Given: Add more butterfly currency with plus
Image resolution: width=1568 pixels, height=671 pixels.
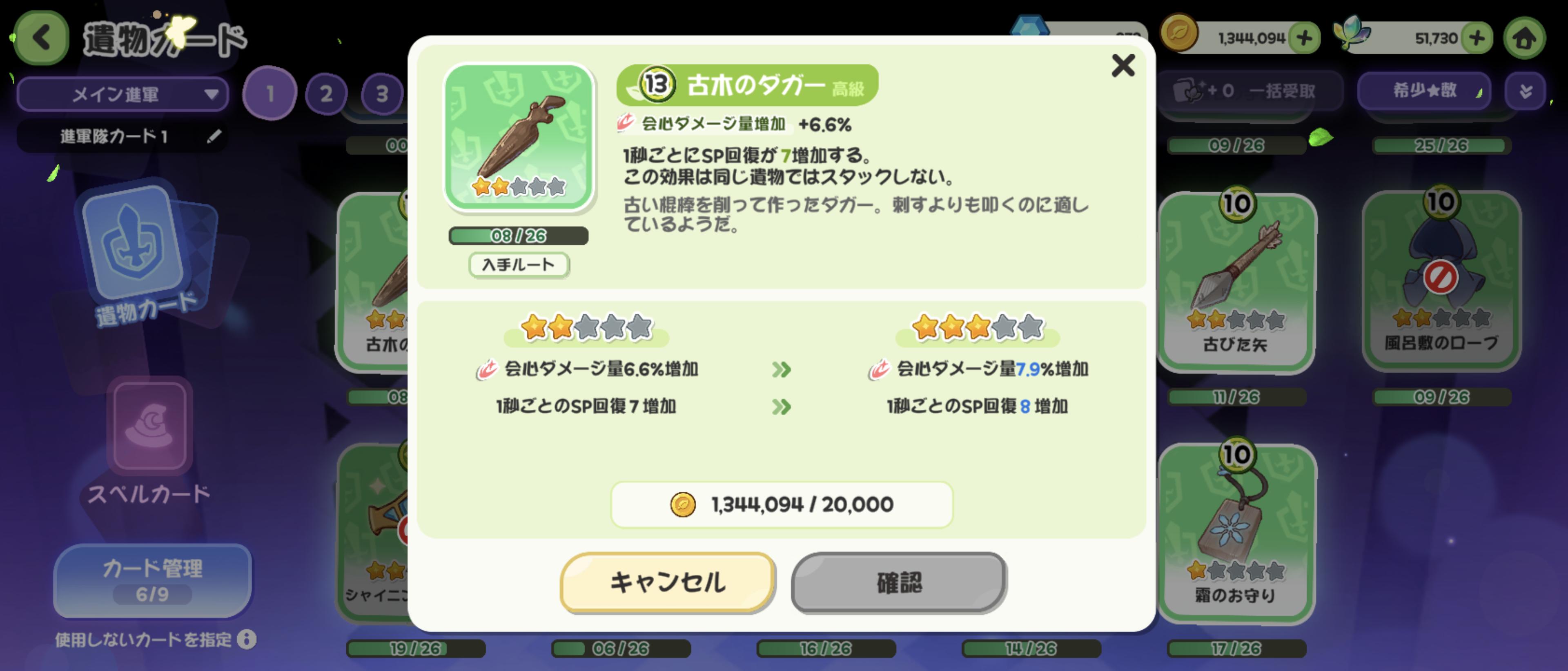Looking at the screenshot, I should click(1476, 38).
